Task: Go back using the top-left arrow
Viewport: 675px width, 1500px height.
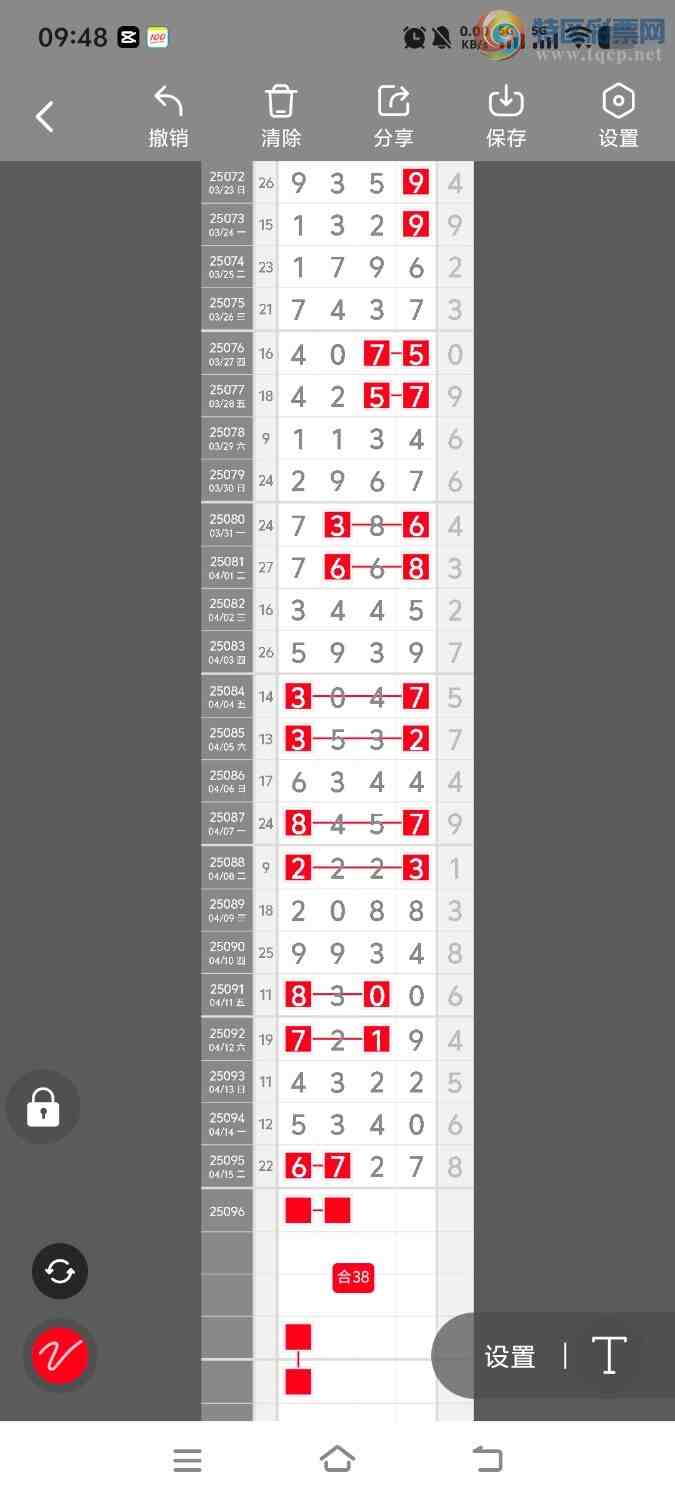Action: pos(45,117)
